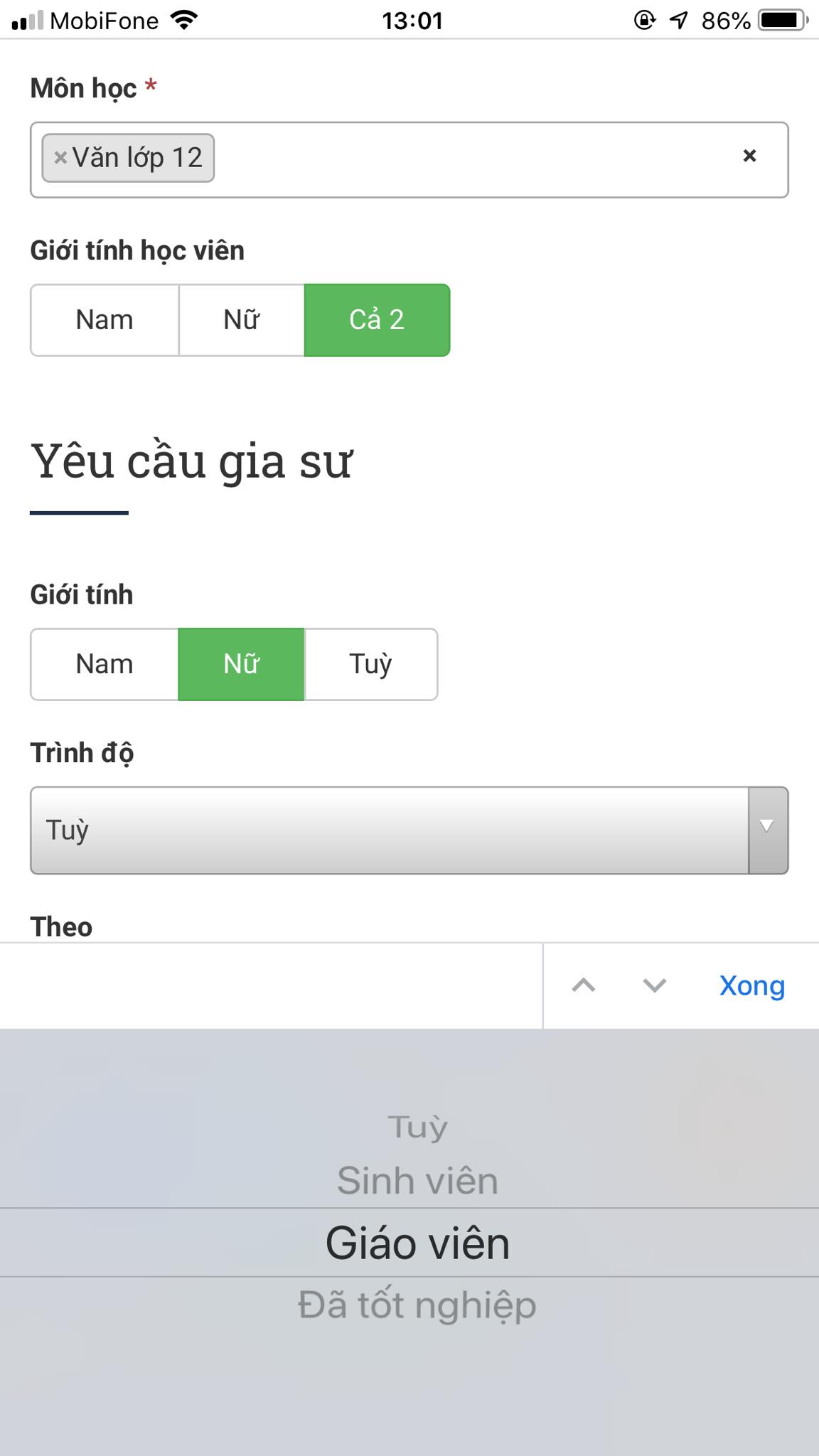This screenshot has height=1456, width=819.
Task: Choose "Đã tốt nghiệp" from the picker
Action: tap(416, 1305)
